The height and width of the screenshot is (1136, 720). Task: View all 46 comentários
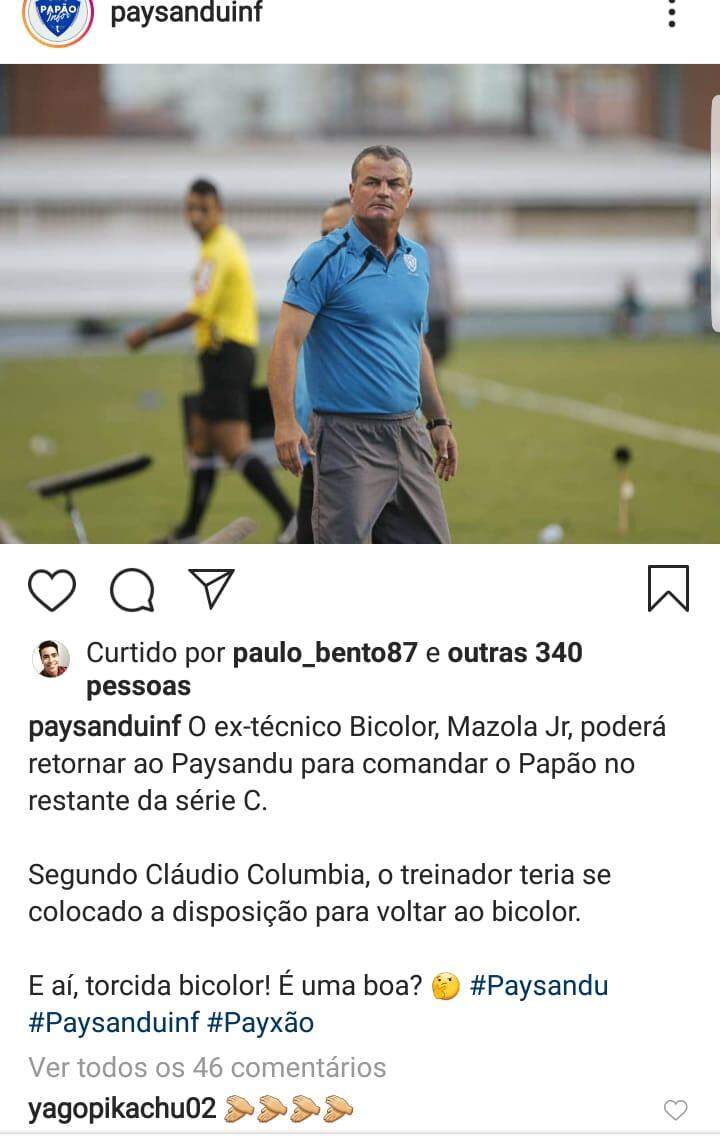(207, 1067)
